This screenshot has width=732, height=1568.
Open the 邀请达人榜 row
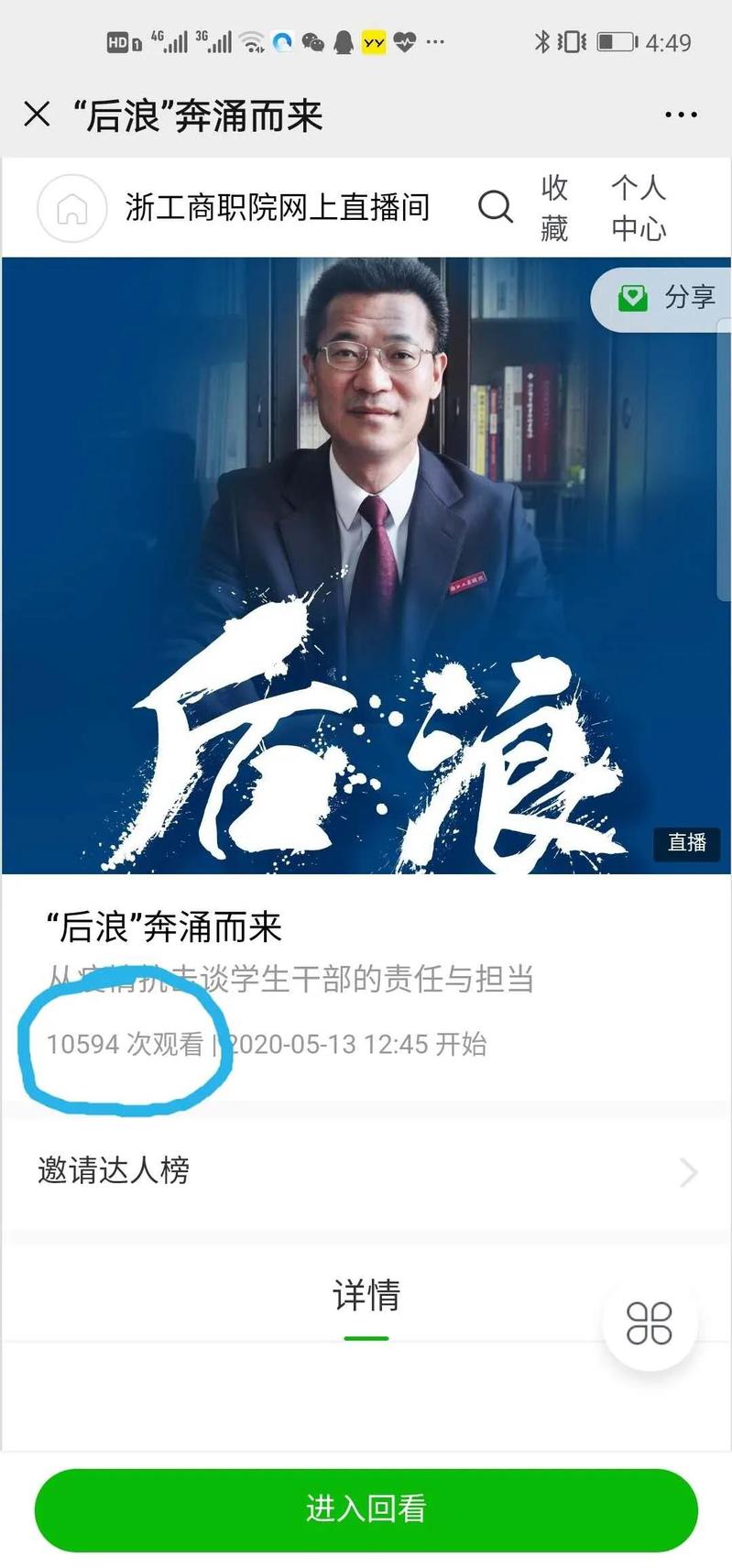click(366, 1170)
